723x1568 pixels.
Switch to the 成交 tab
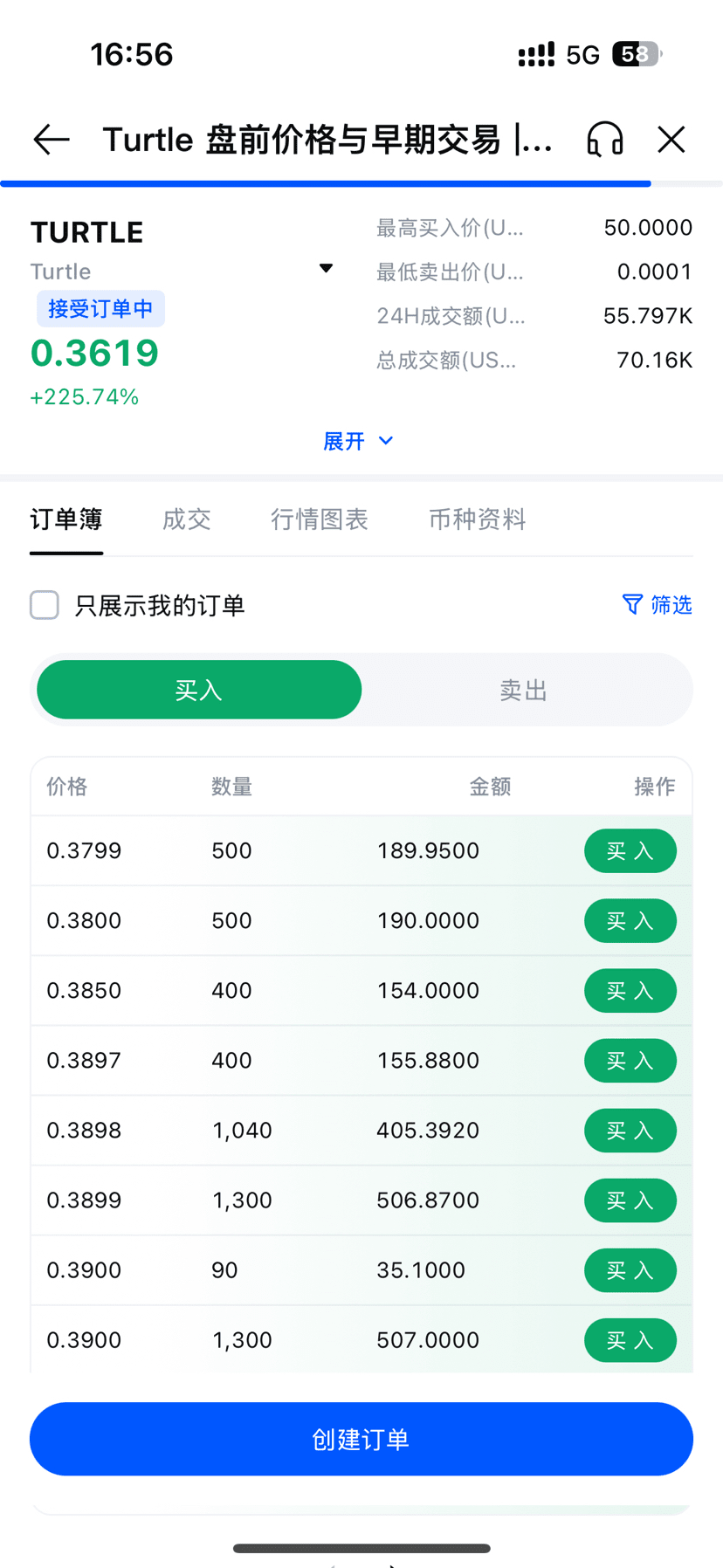click(x=187, y=519)
